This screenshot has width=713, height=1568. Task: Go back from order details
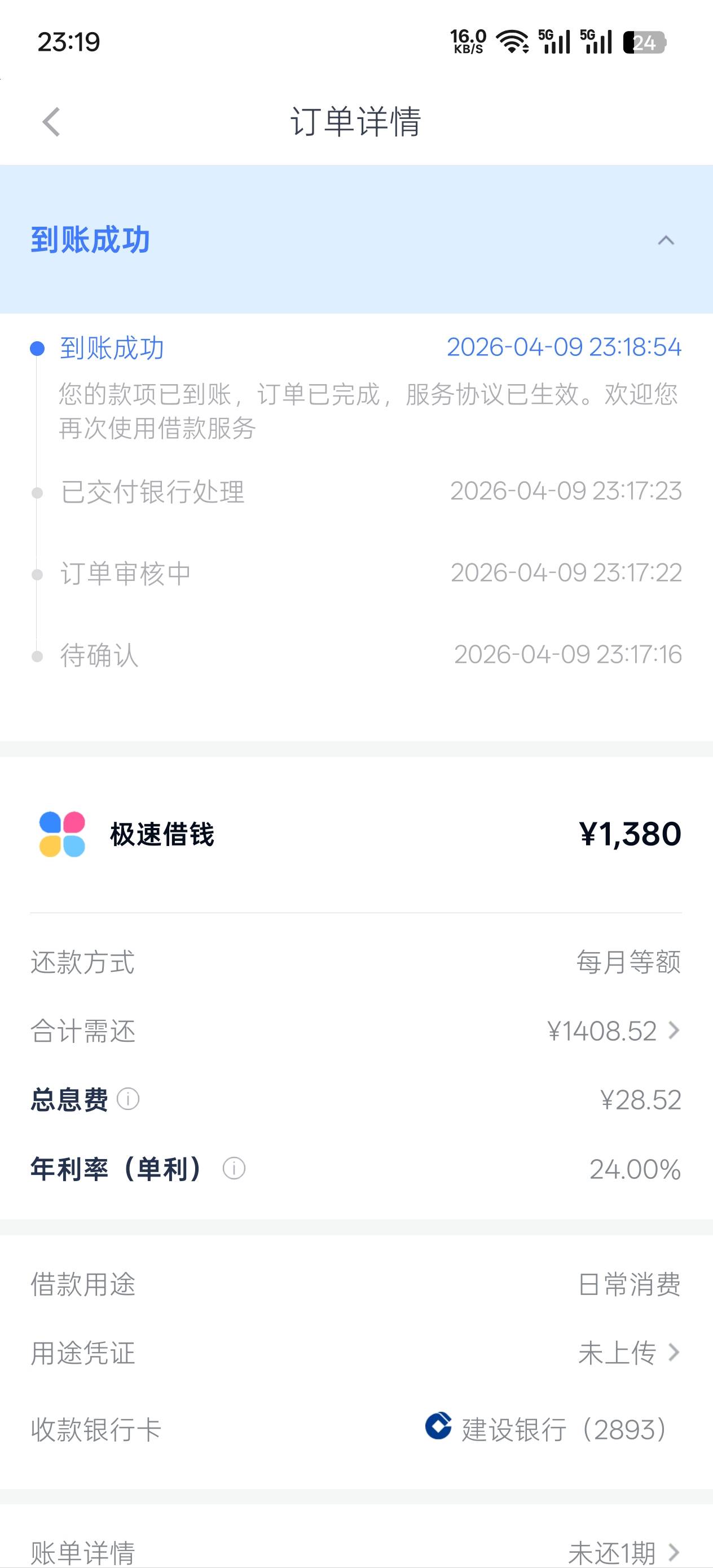point(52,122)
